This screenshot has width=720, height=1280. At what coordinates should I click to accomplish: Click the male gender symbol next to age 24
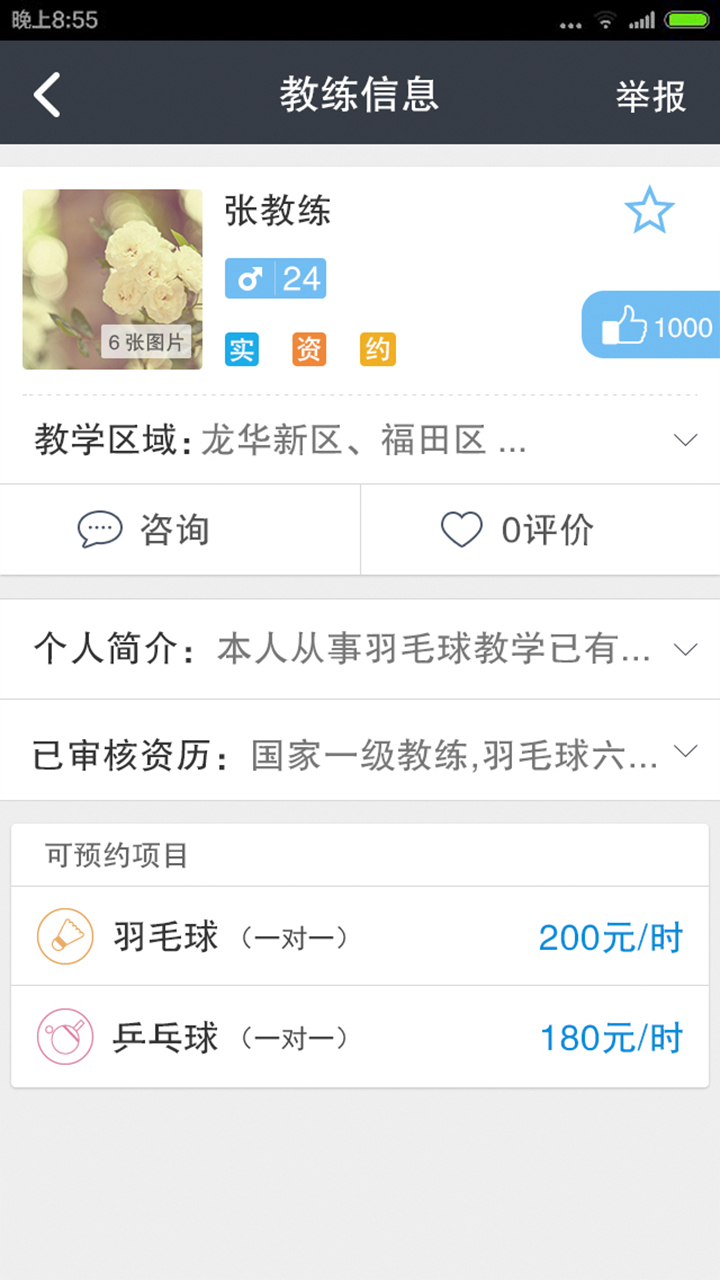pyautogui.click(x=250, y=277)
